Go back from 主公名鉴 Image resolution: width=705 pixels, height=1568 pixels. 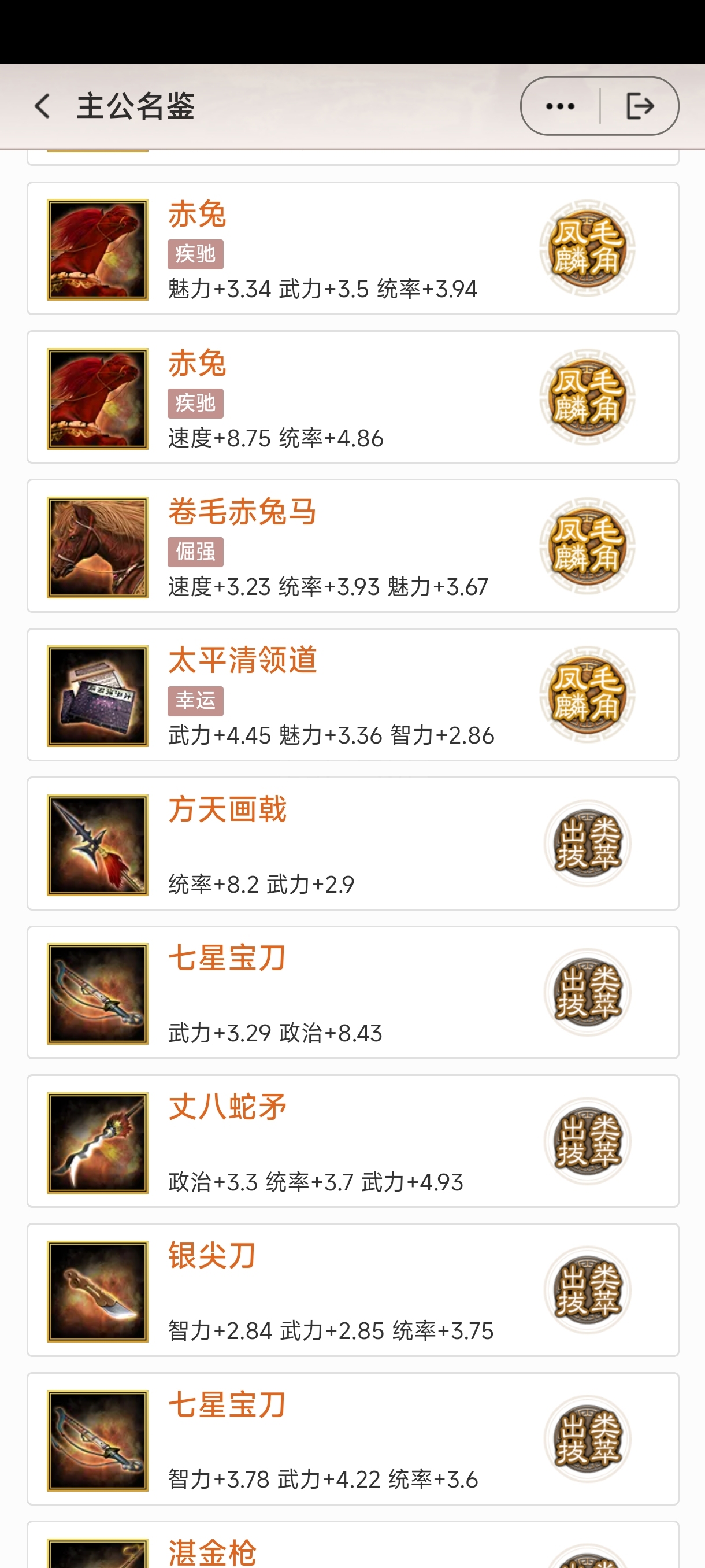tap(42, 106)
